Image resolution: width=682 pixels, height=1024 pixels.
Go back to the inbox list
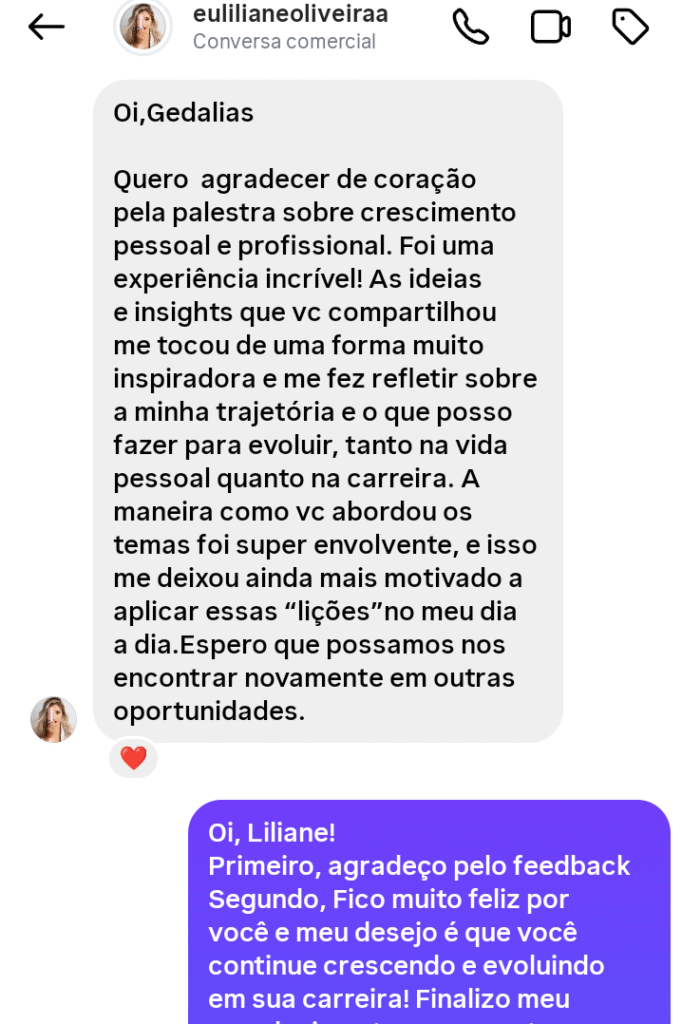pos(46,27)
